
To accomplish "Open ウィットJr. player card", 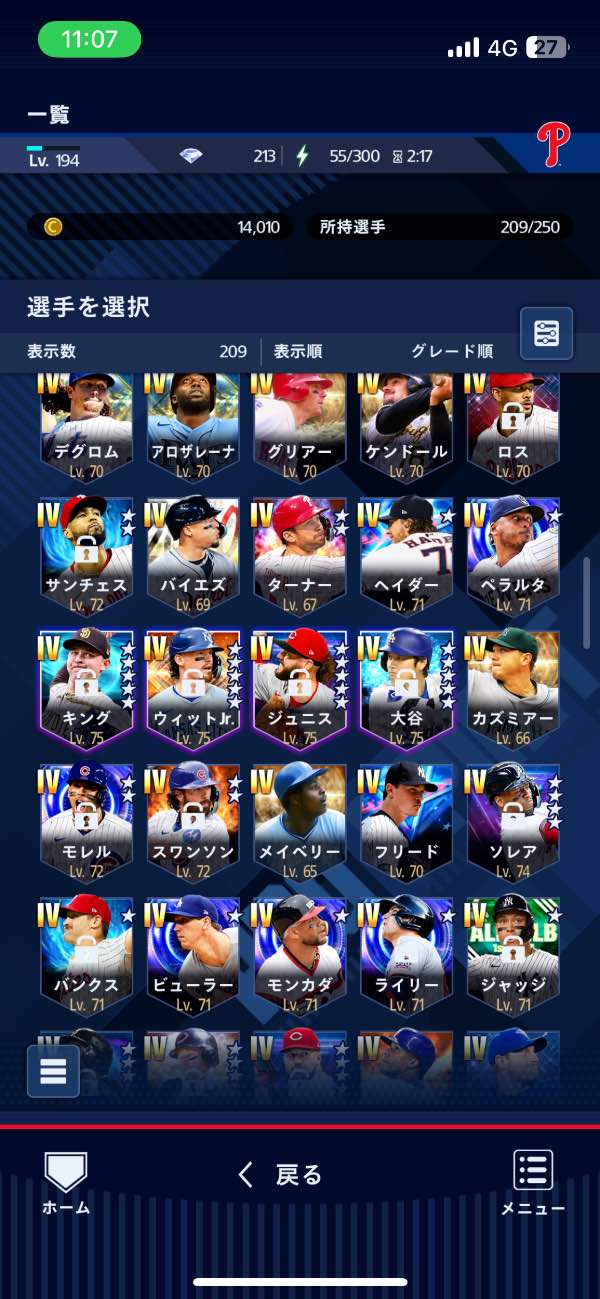I will tap(192, 688).
